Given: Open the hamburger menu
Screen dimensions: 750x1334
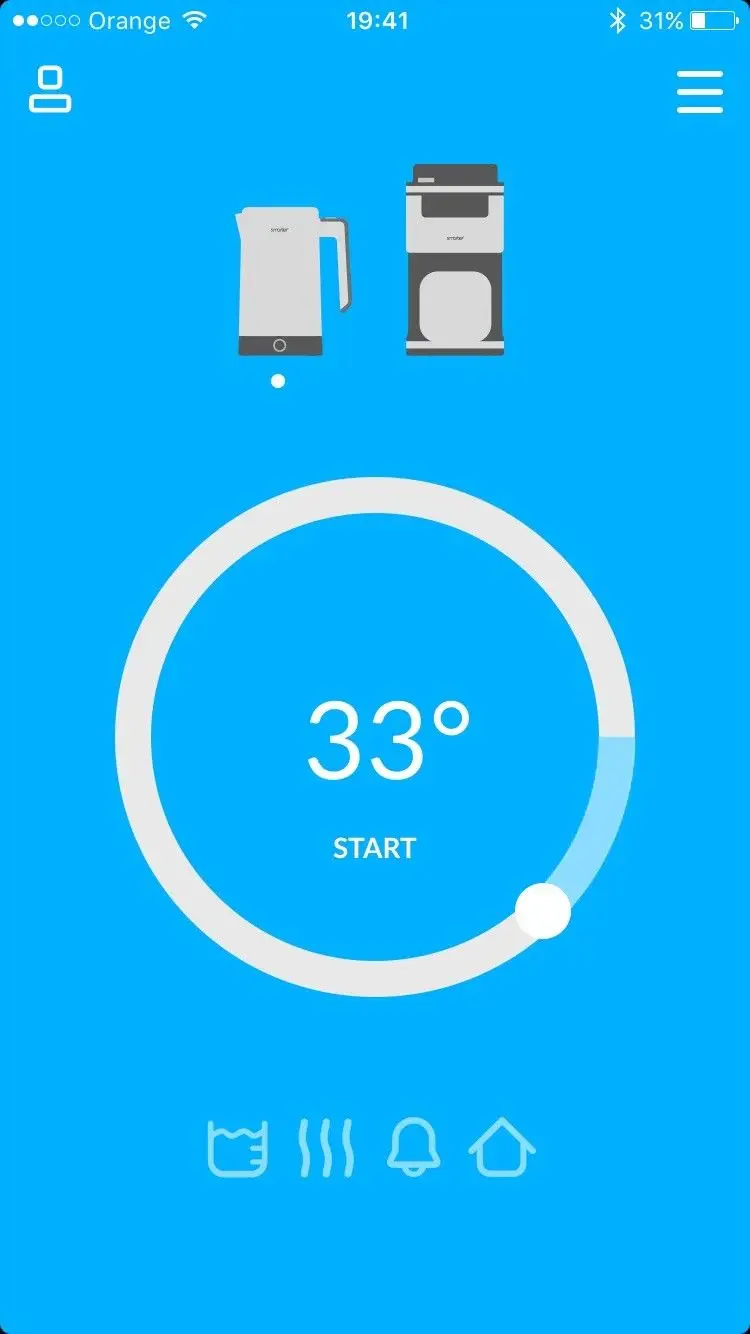Looking at the screenshot, I should point(699,92).
